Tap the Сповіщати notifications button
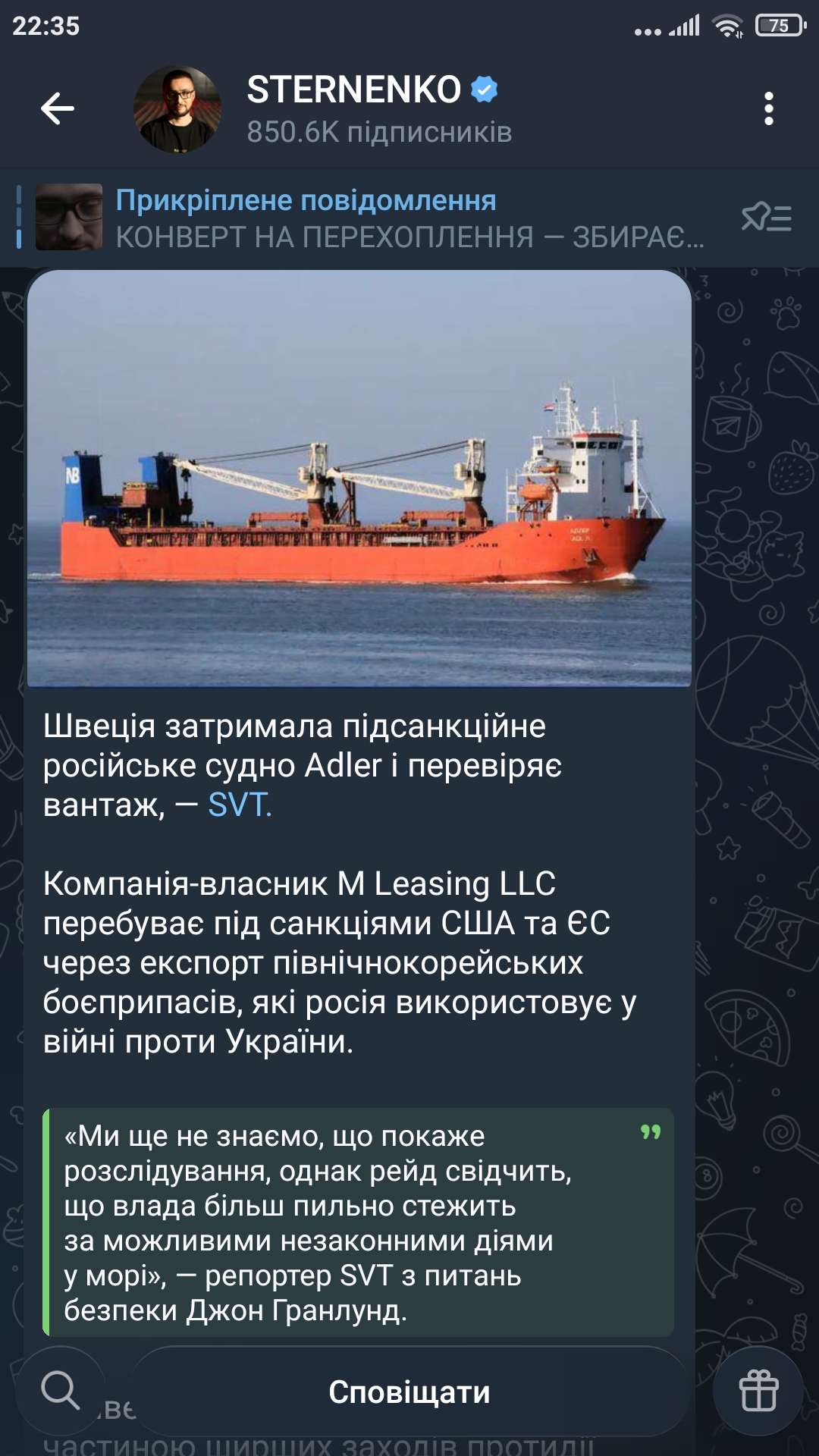 (x=409, y=1392)
